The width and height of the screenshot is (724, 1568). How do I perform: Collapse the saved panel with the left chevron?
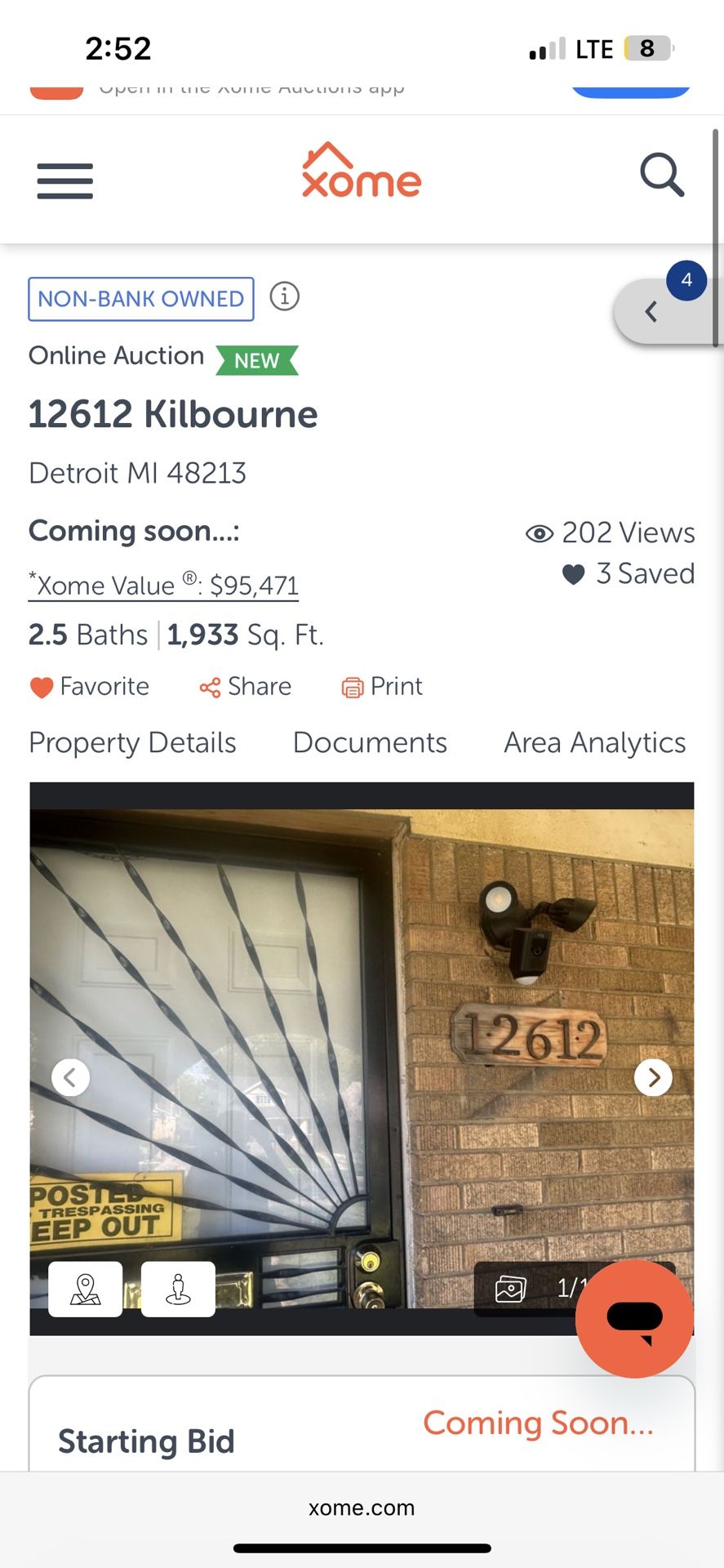651,311
